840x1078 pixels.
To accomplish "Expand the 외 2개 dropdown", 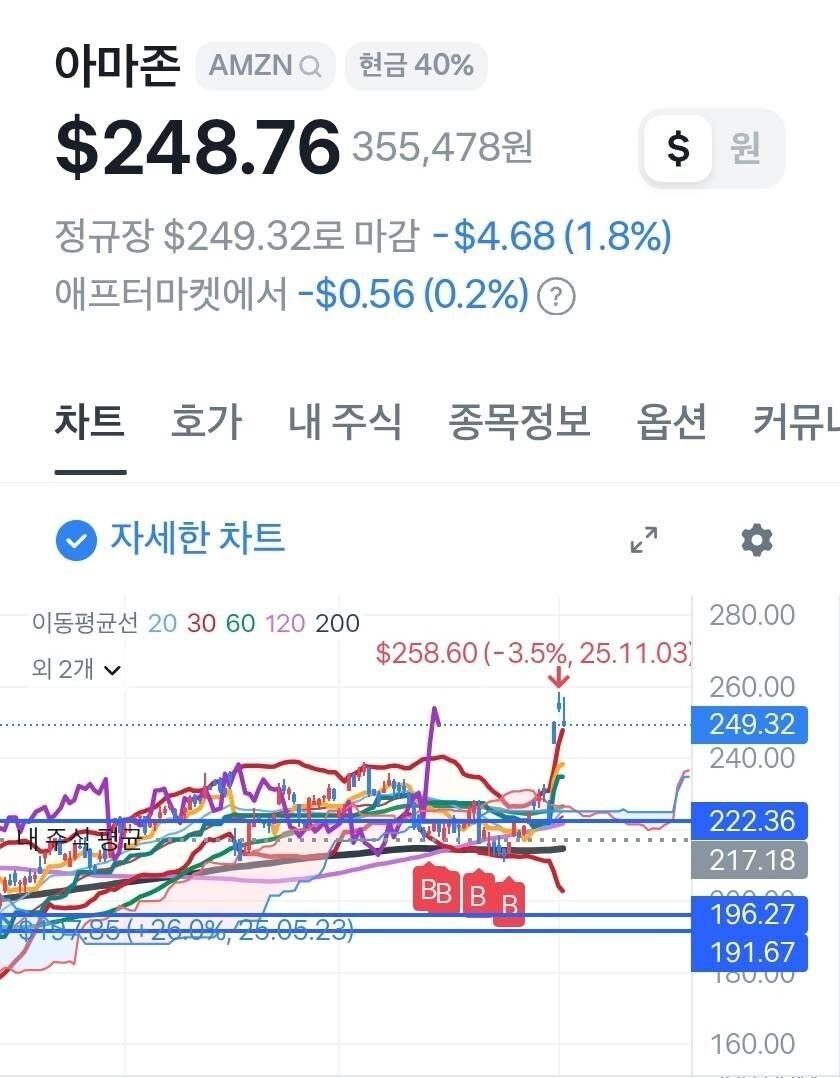I will coord(70,671).
